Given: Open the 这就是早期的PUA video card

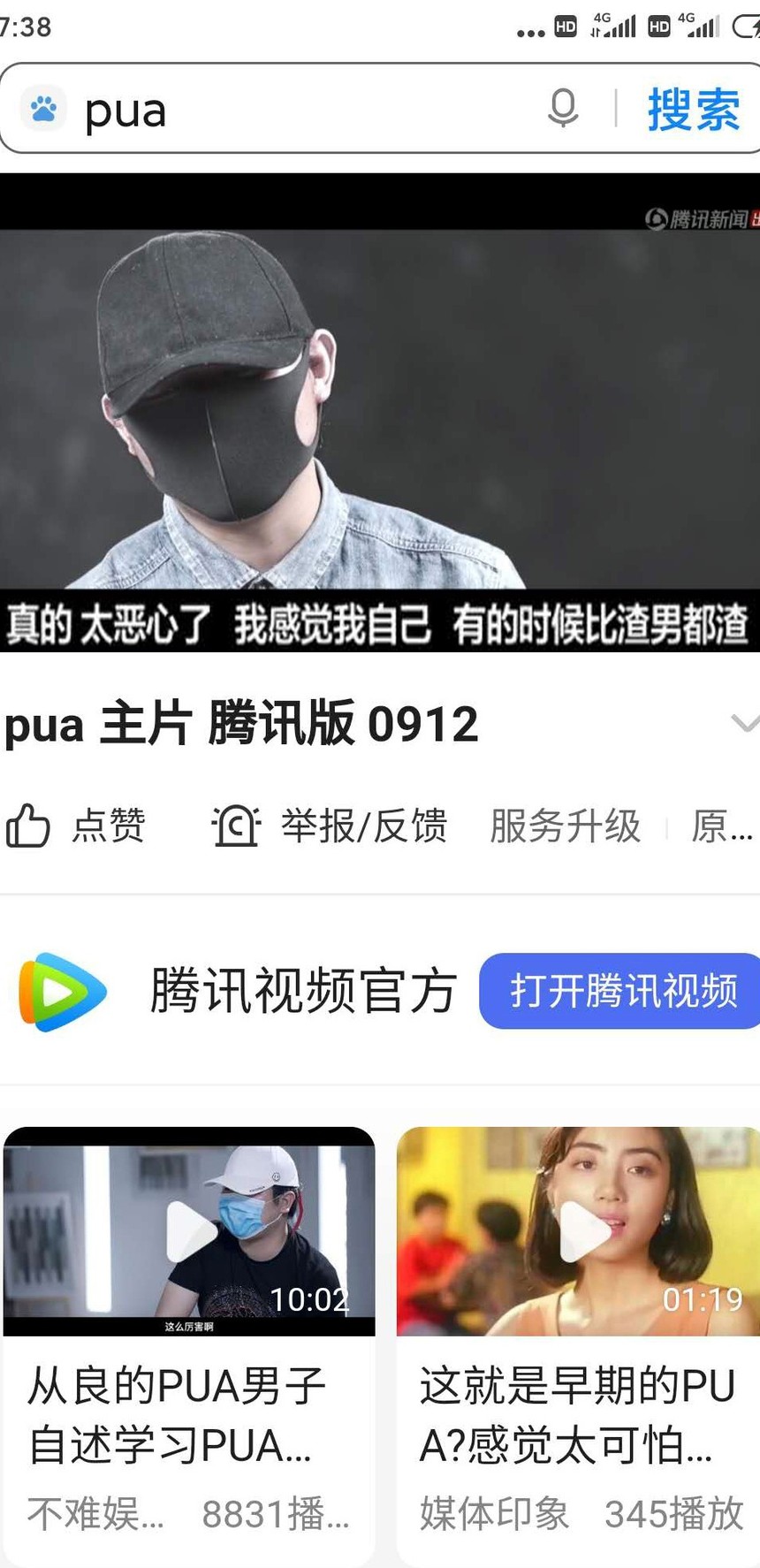Looking at the screenshot, I should 579,1343.
